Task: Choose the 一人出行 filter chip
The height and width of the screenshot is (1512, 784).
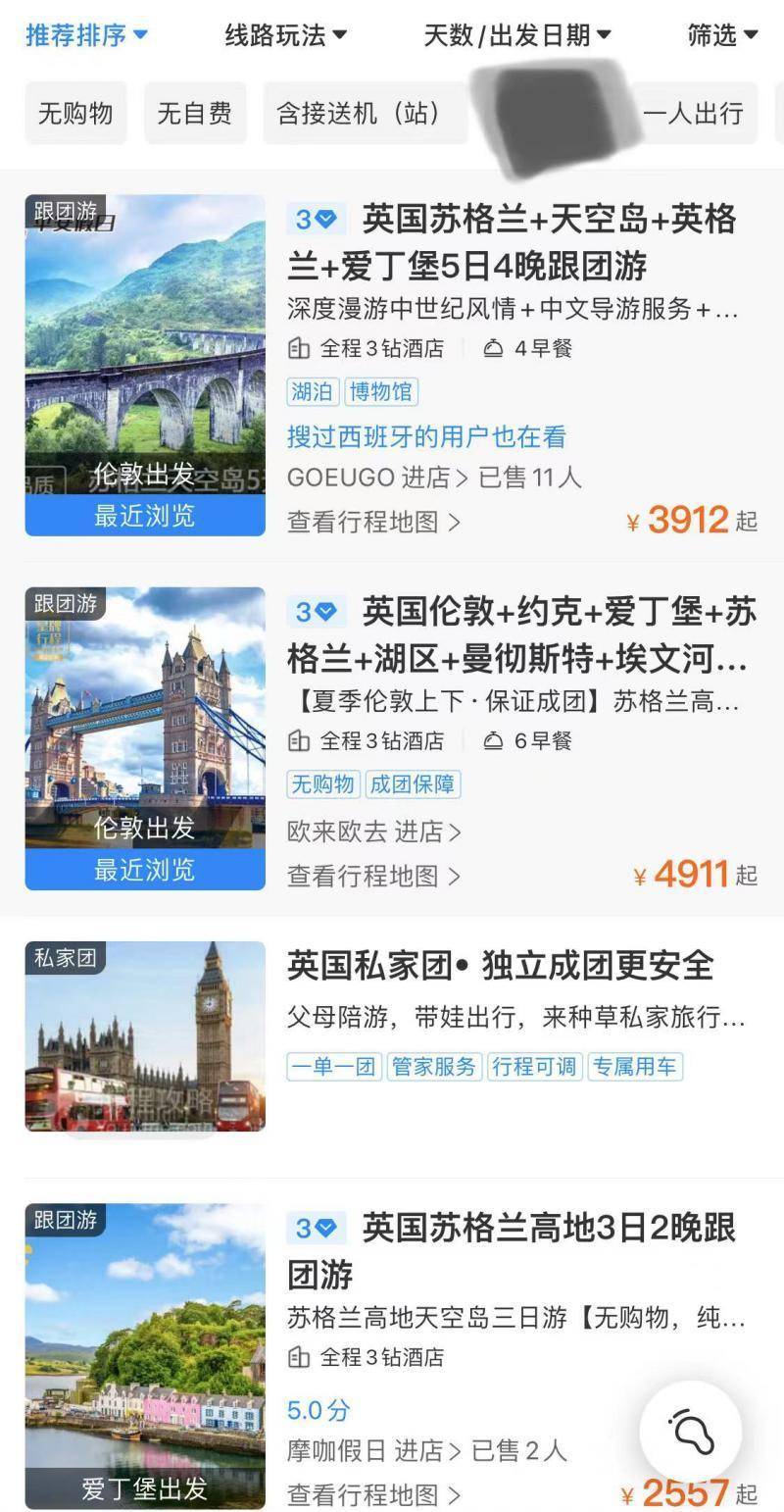Action: [x=693, y=114]
